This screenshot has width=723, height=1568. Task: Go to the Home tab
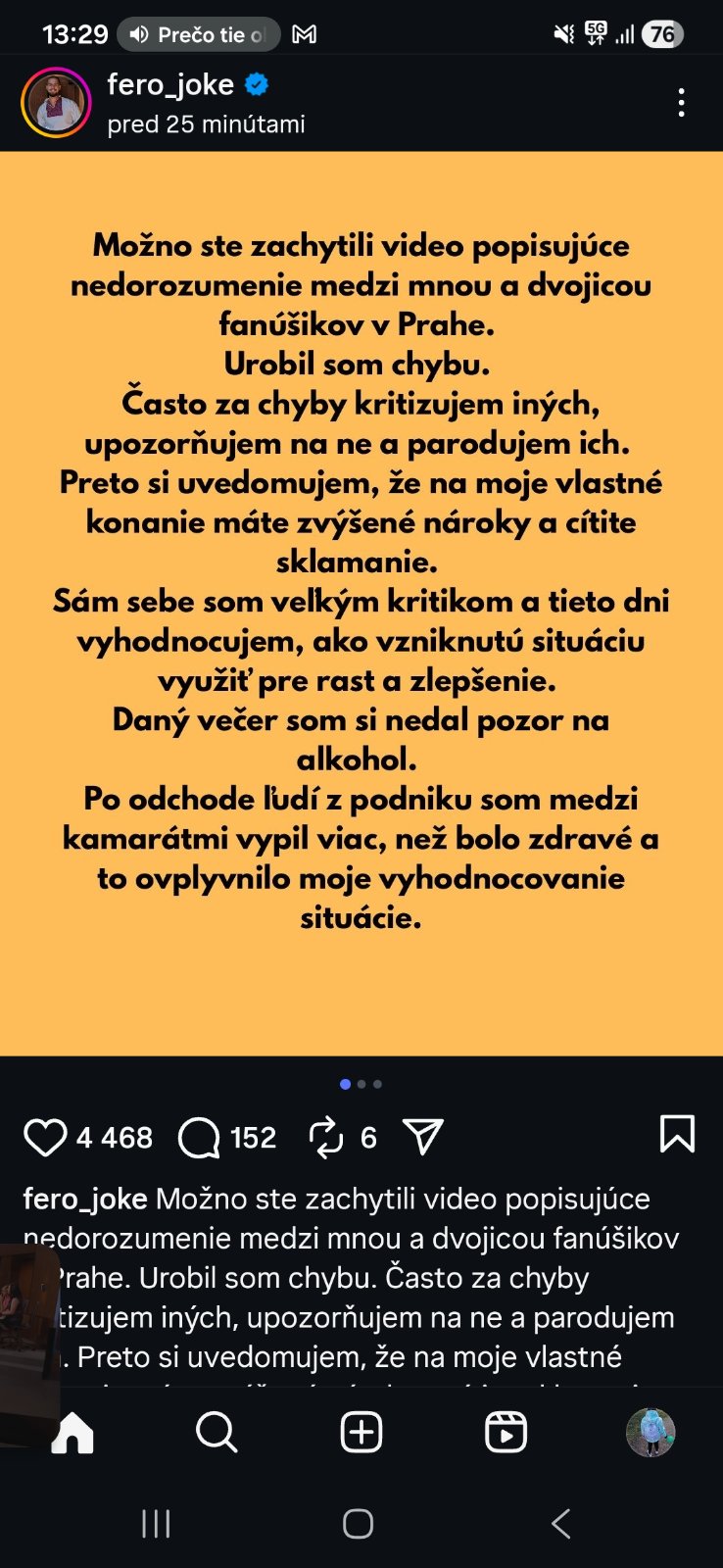[72, 1433]
